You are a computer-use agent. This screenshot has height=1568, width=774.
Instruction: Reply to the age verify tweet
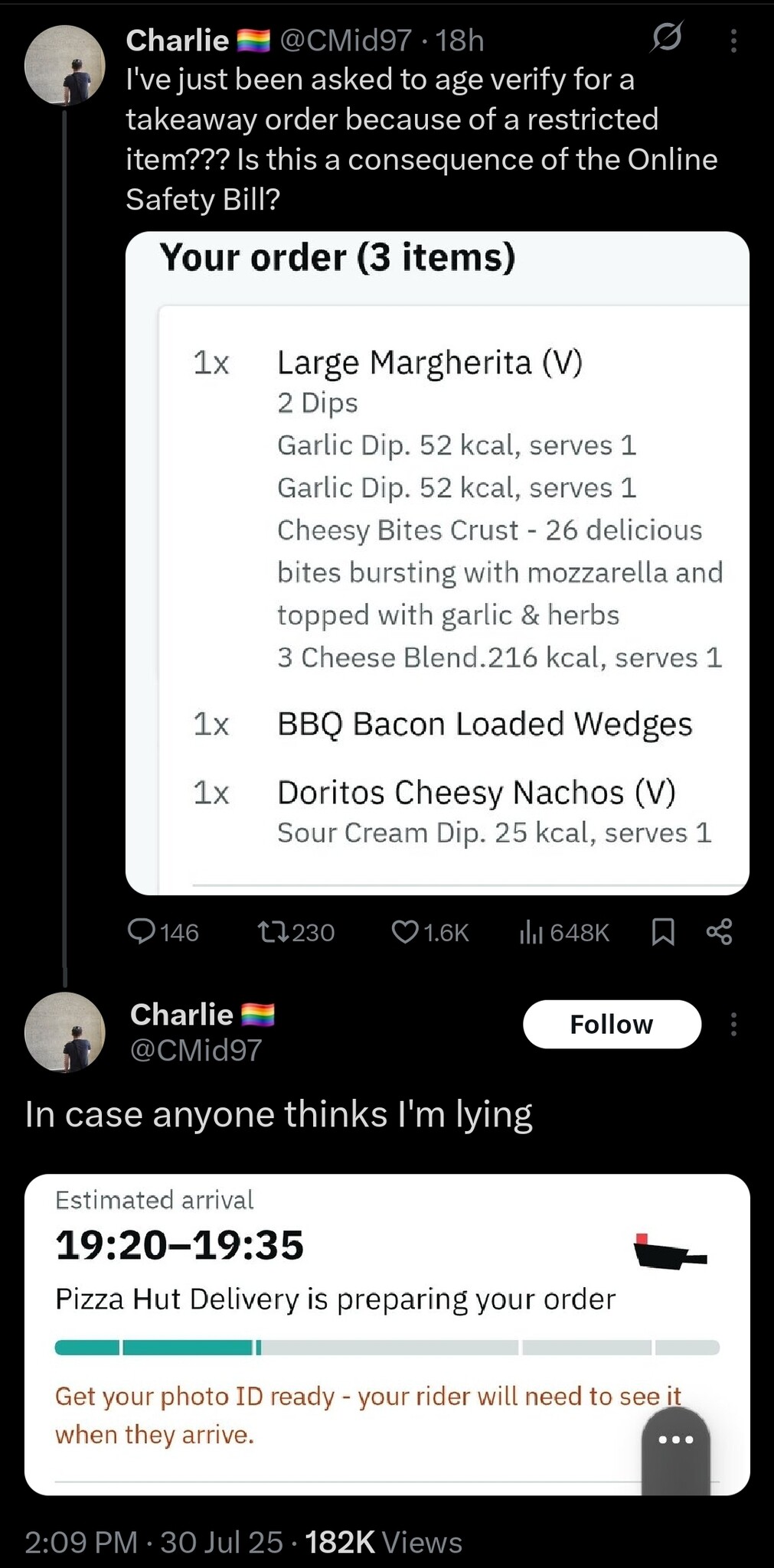coord(163,932)
